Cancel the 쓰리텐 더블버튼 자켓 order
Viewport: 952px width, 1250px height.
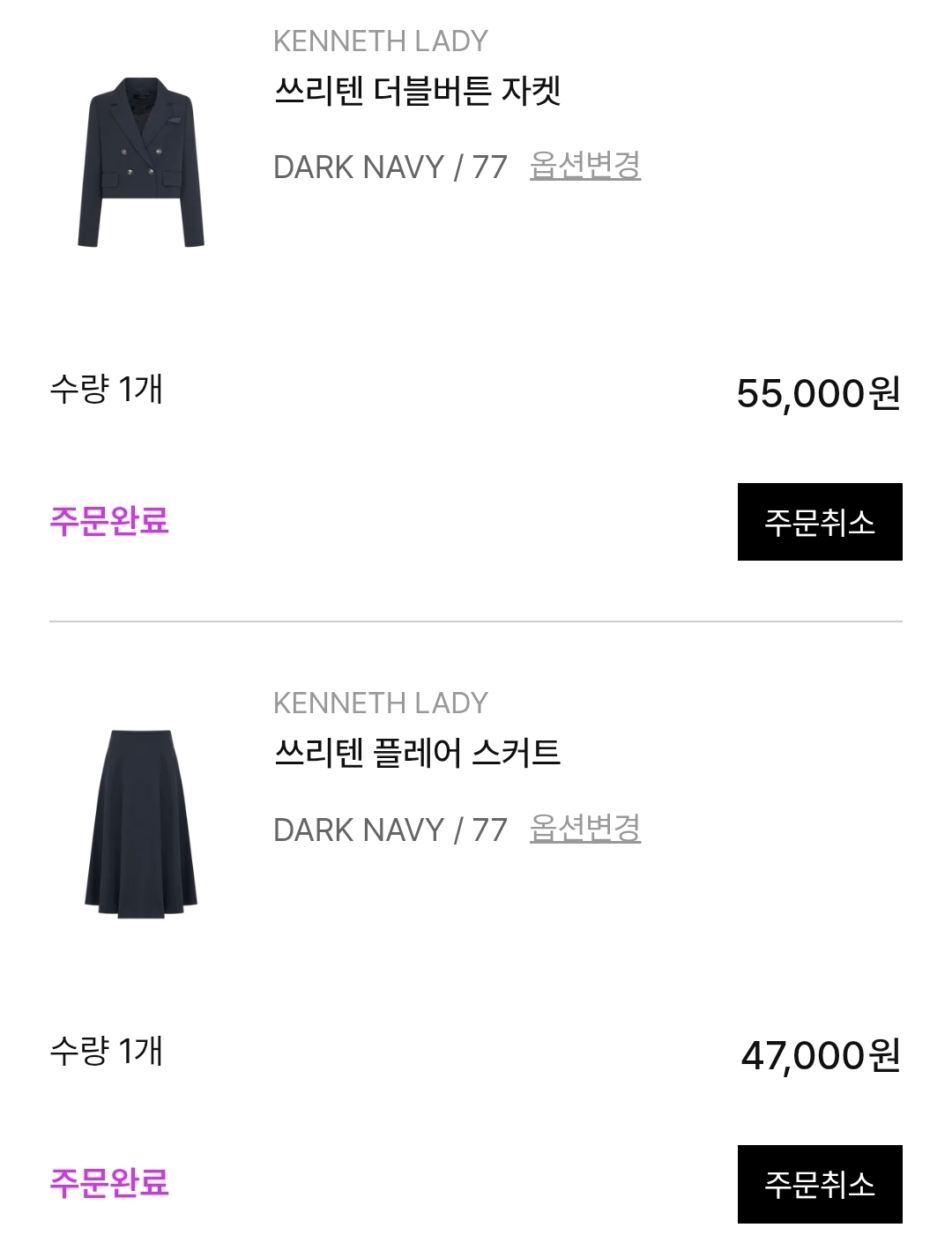[820, 522]
